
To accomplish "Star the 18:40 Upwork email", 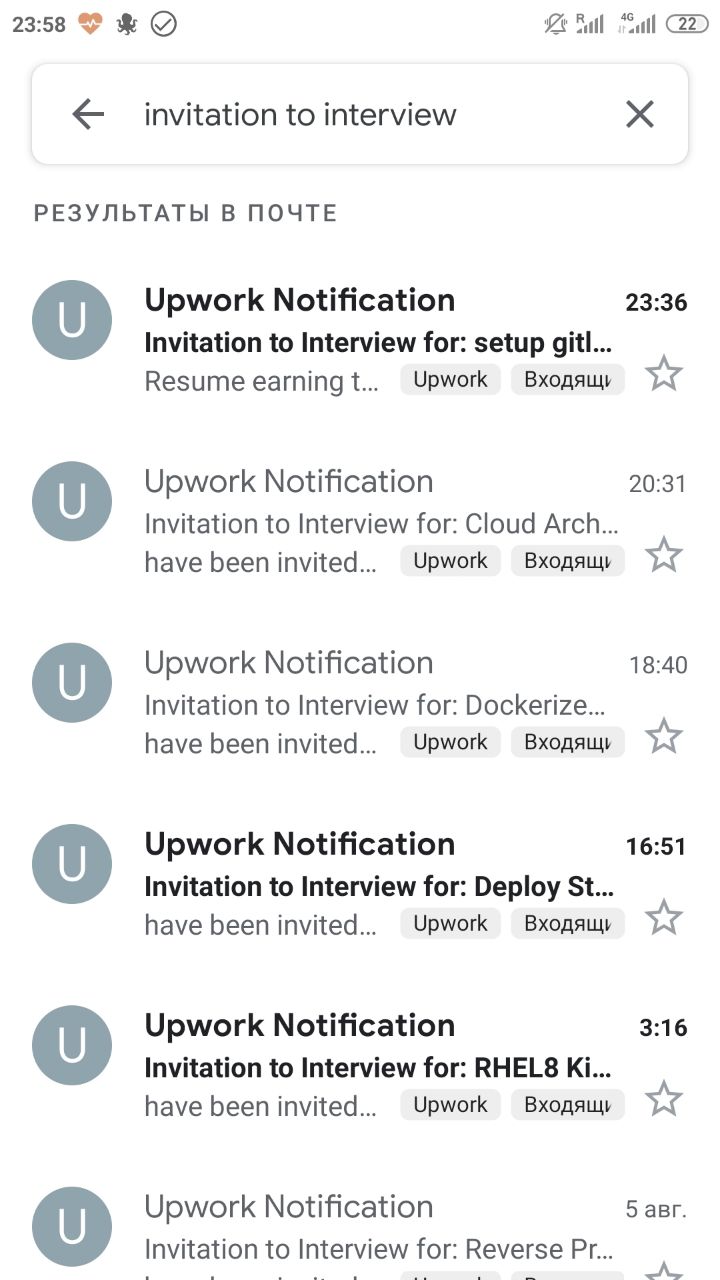I will tap(663, 737).
